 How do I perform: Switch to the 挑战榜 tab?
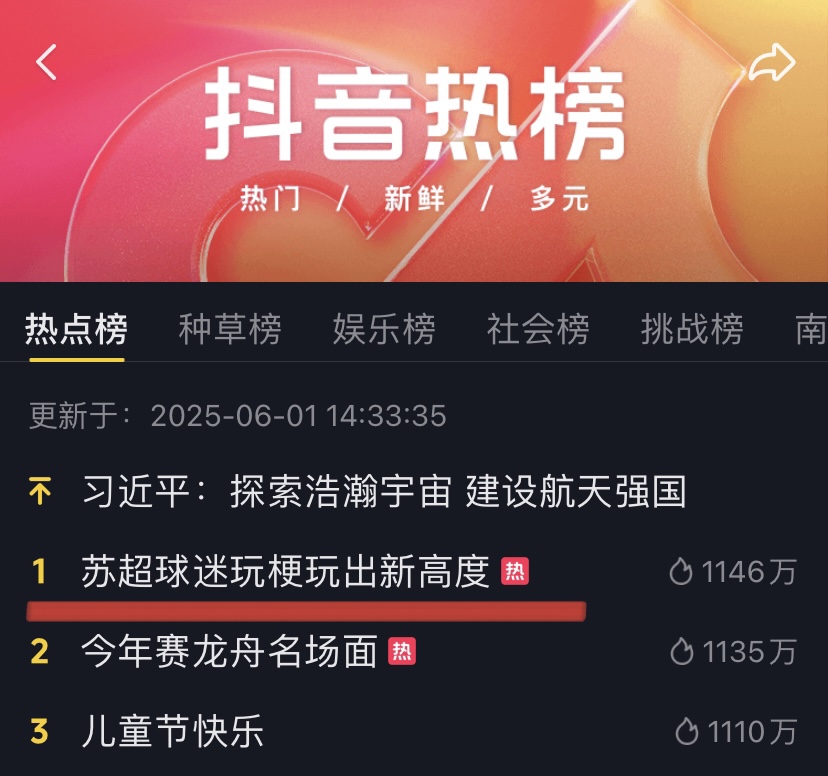692,329
